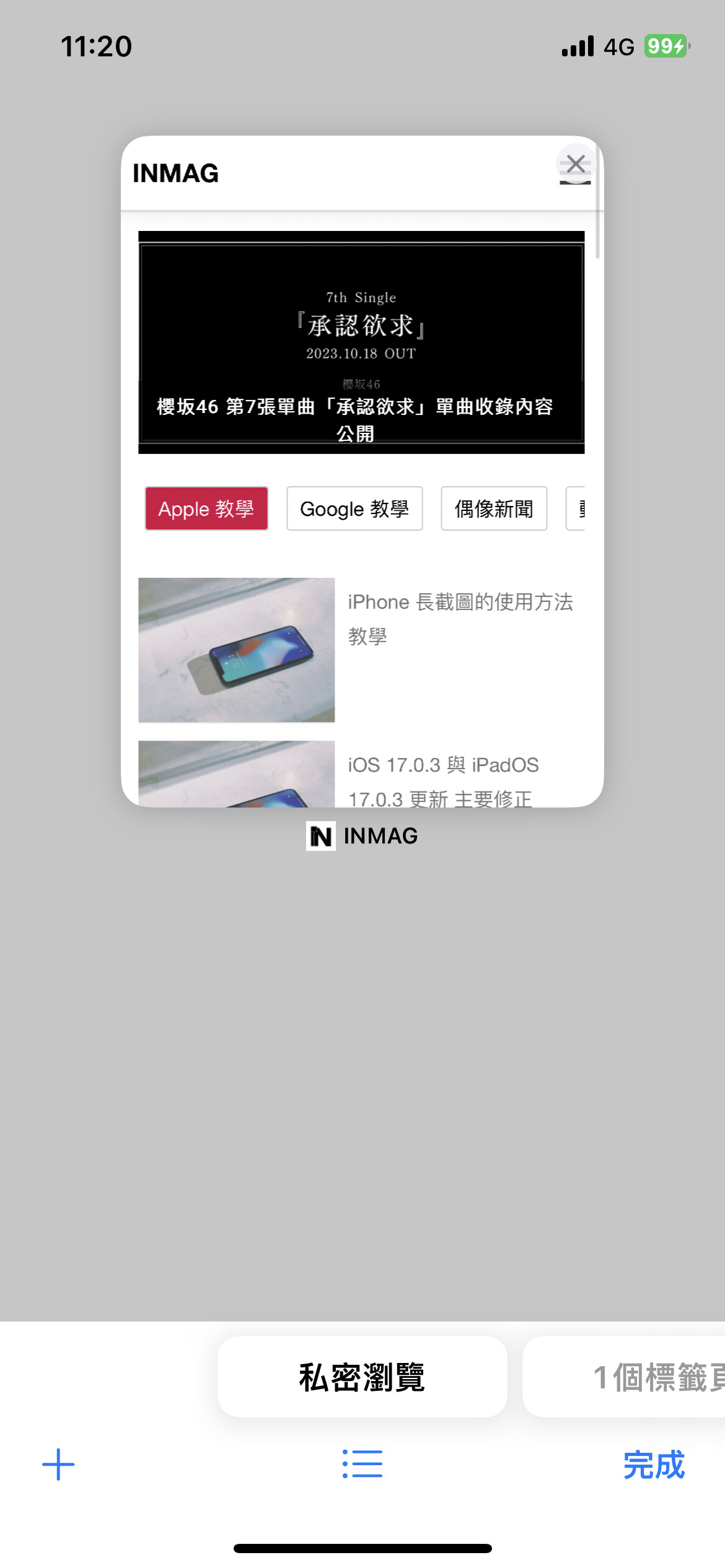Tap 完成 to finish
Viewport: 725px width, 1568px height.
point(653,1465)
